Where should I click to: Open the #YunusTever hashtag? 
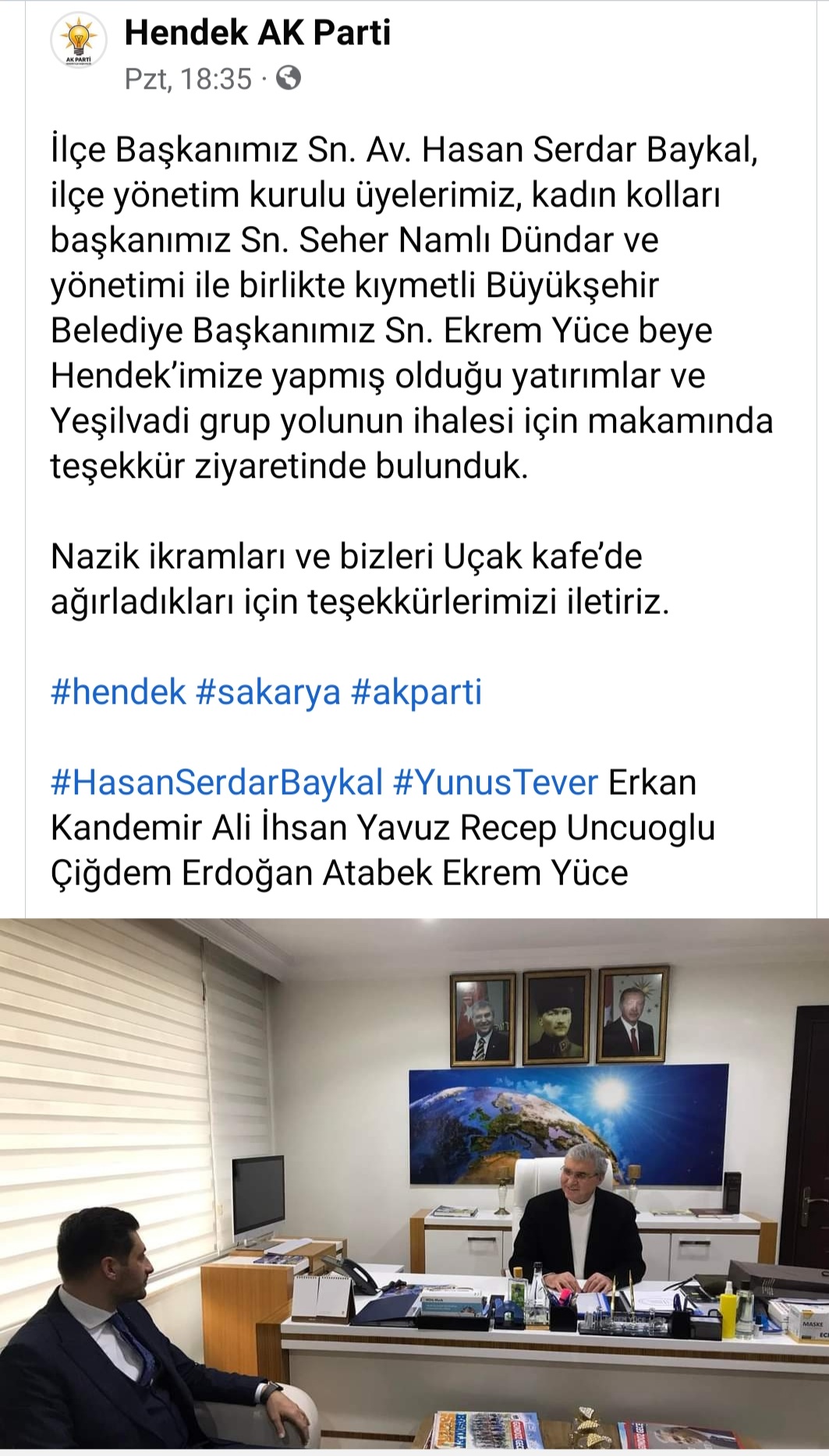click(x=495, y=783)
